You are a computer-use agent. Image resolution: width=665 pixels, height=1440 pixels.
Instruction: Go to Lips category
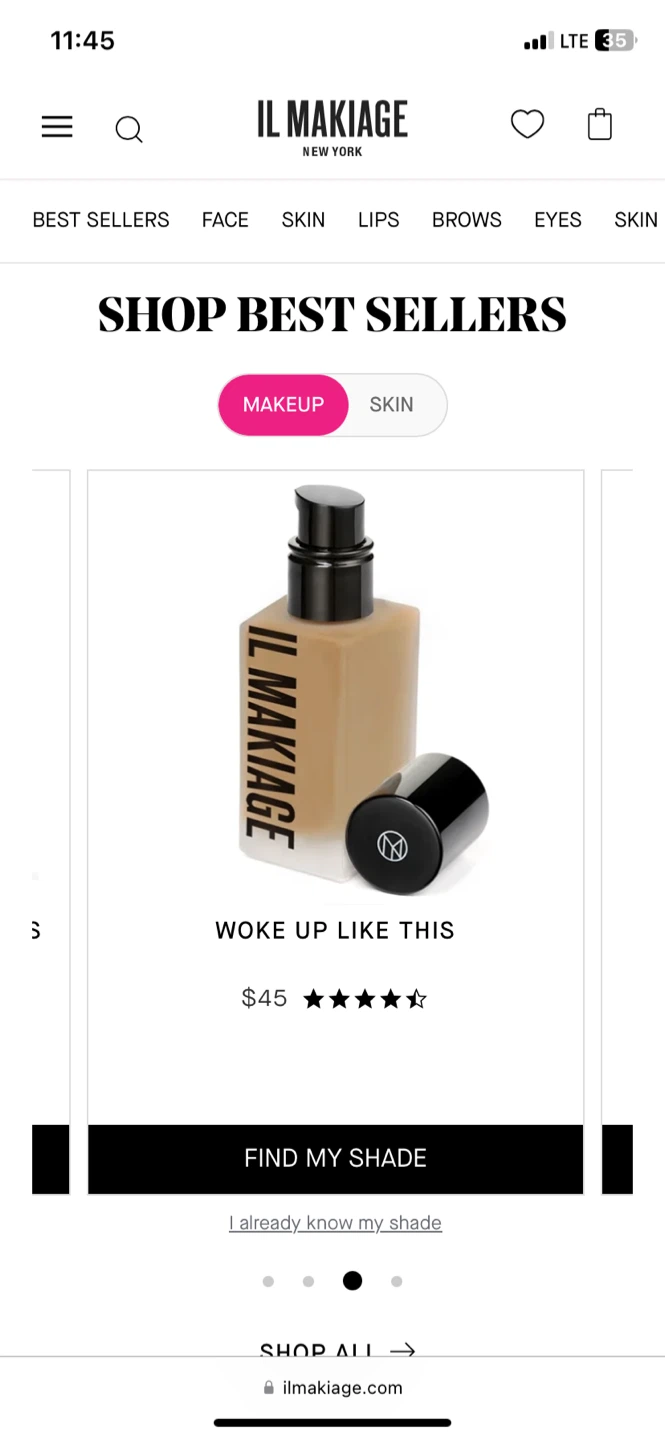378,220
